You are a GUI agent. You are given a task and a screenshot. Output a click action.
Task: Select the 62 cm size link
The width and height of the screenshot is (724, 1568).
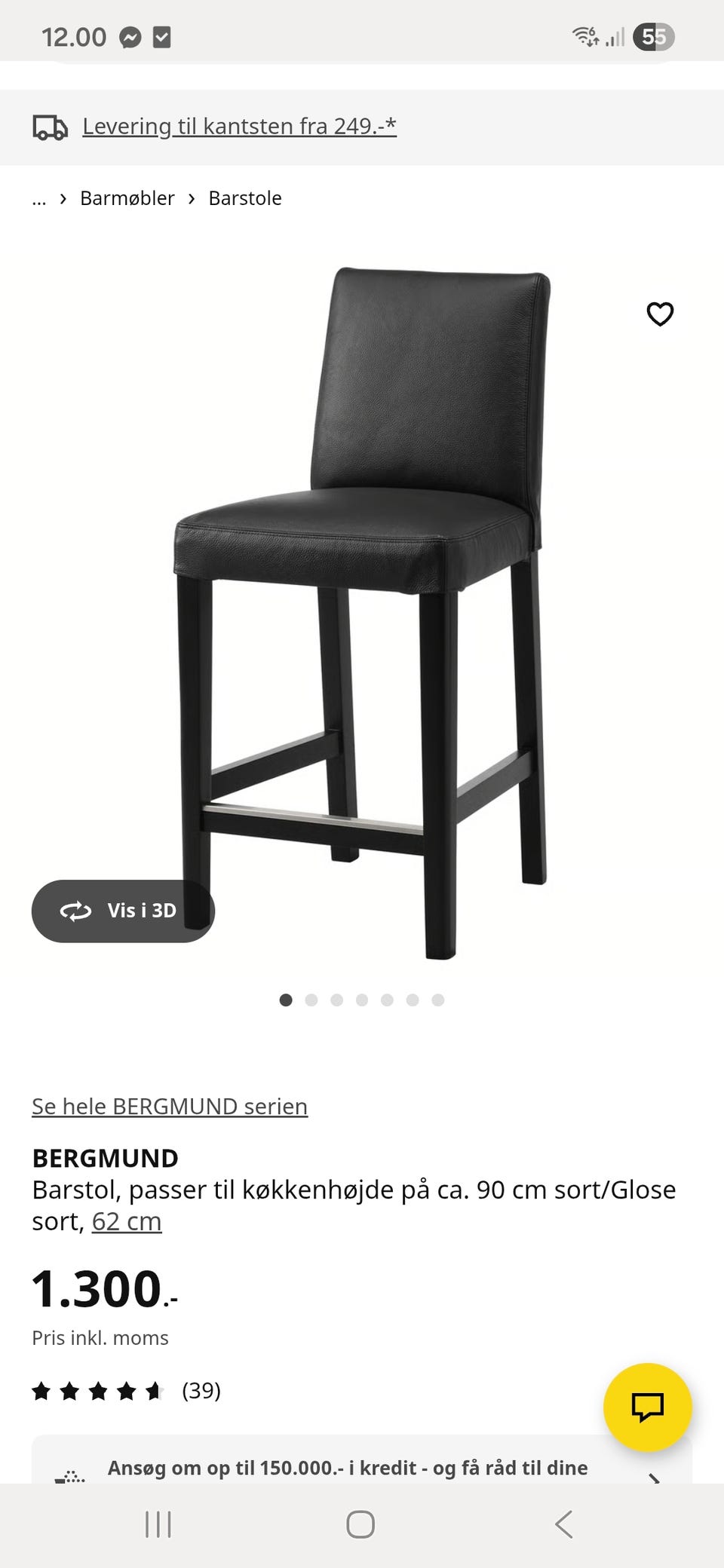coord(127,1220)
